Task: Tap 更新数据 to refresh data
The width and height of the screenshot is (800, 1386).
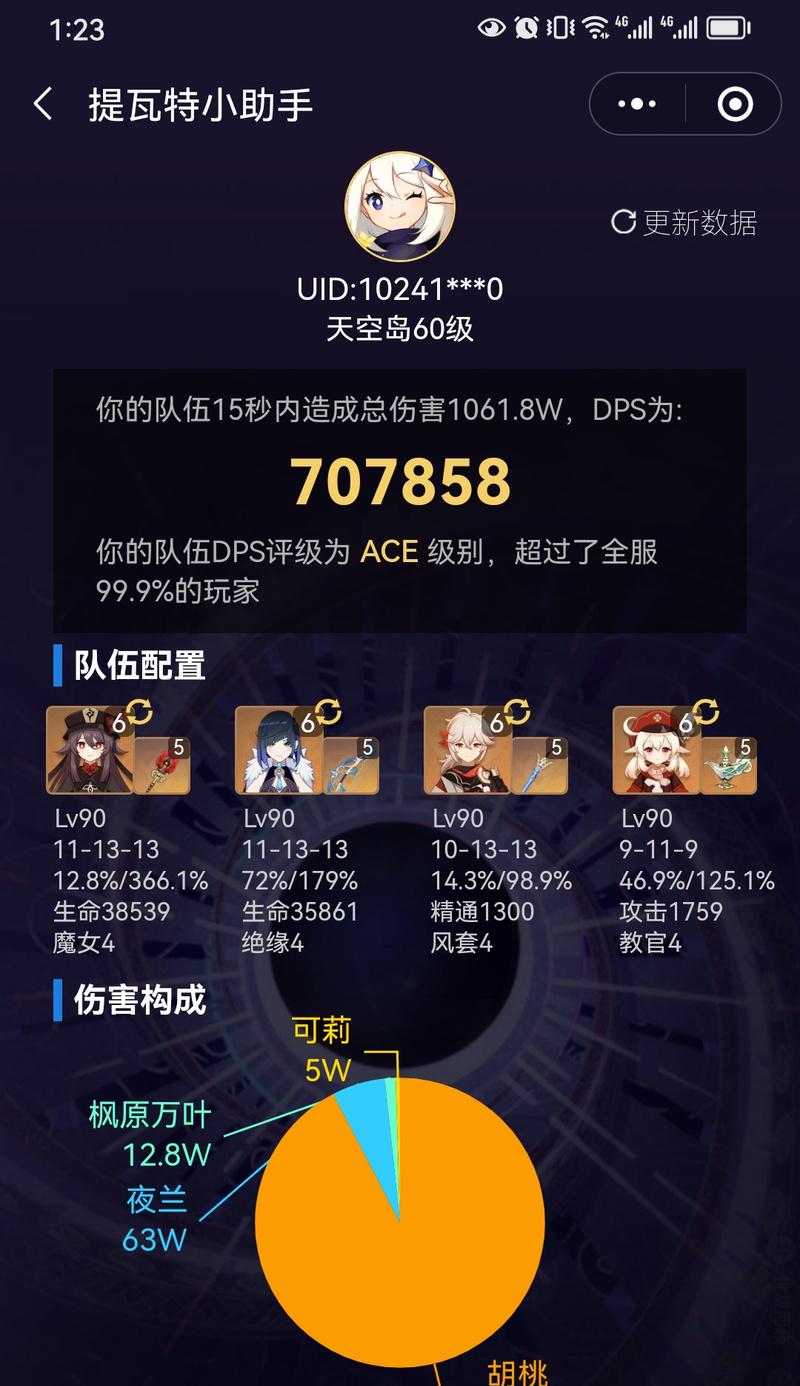Action: [684, 222]
